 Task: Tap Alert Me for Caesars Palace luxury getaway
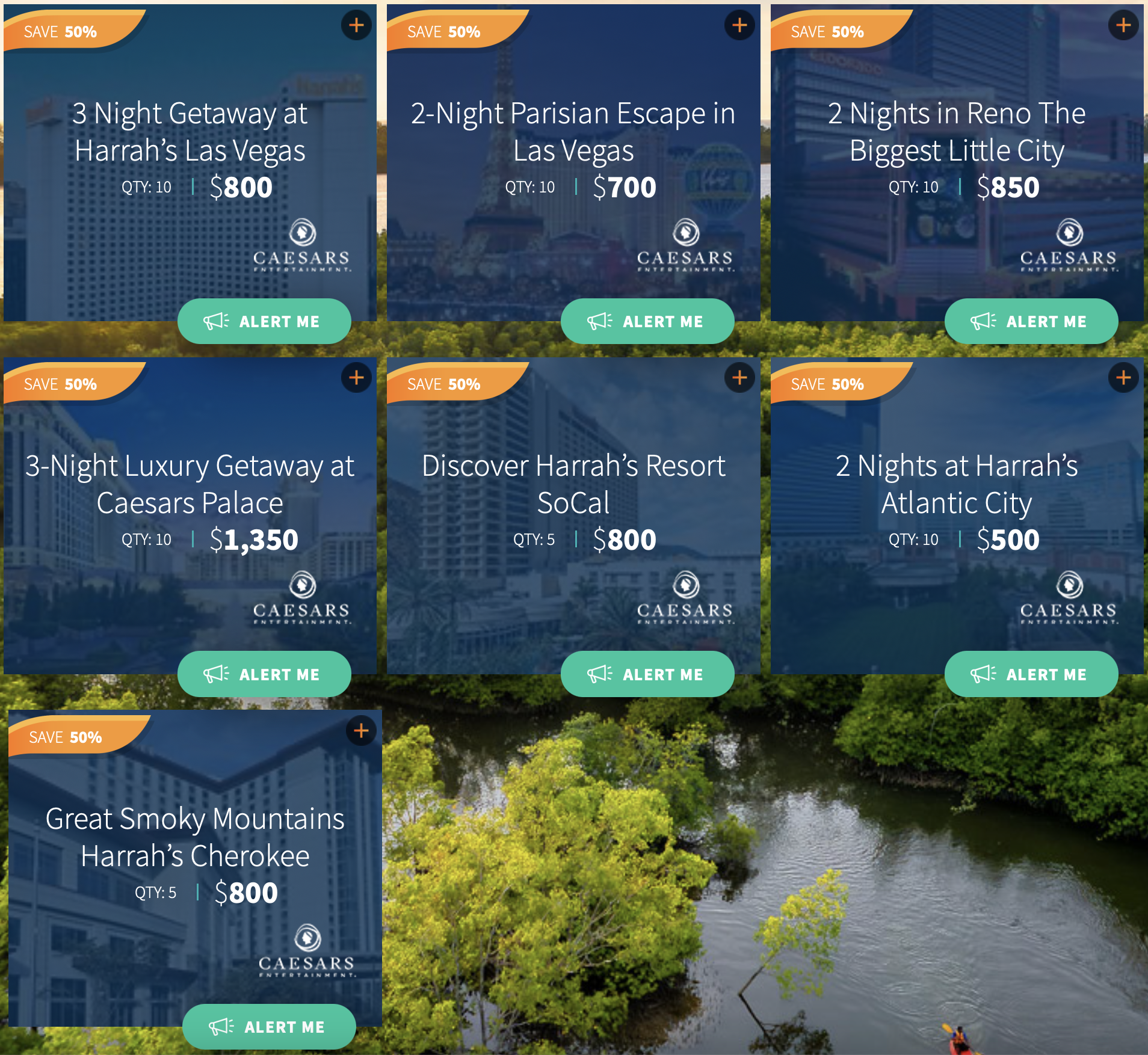point(264,674)
